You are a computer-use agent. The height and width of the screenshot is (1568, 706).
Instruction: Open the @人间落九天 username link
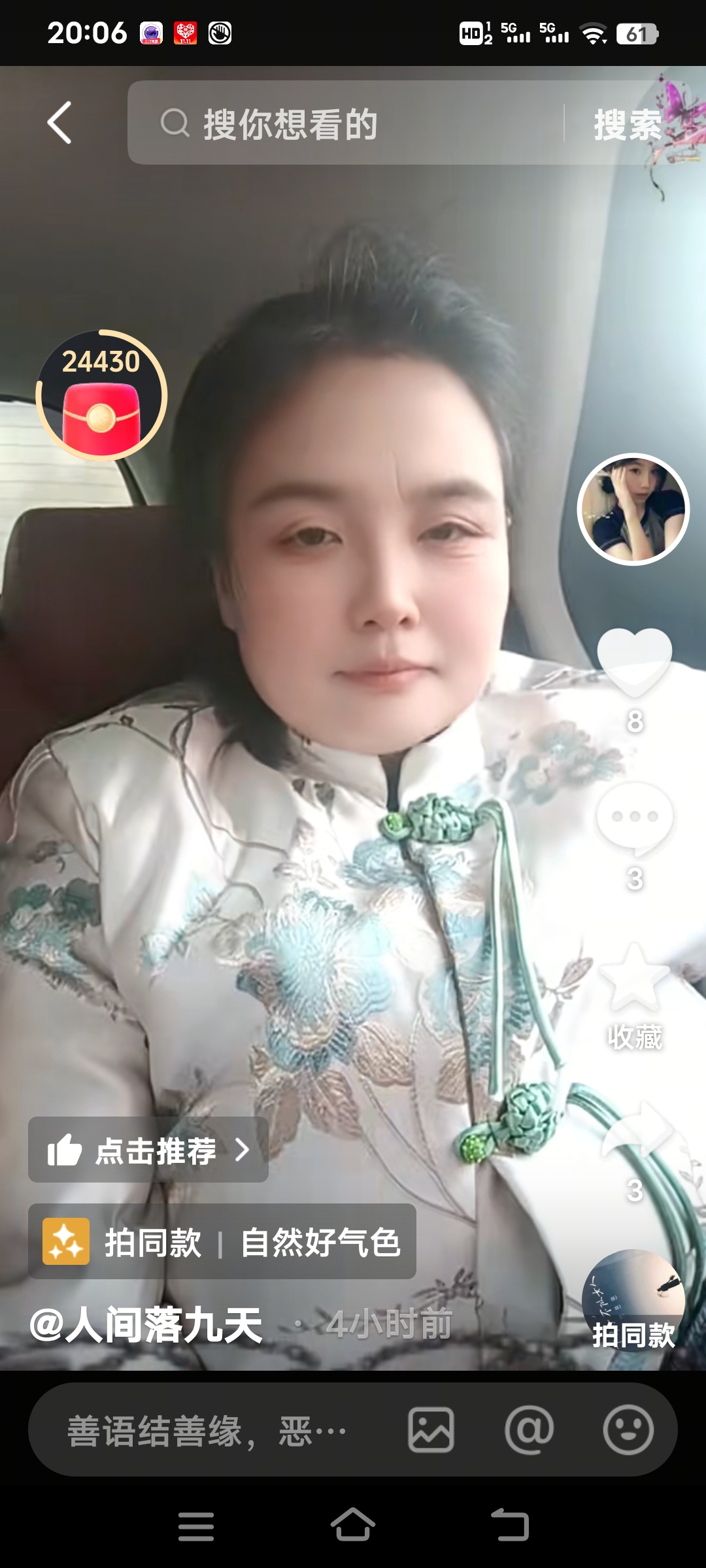click(146, 1325)
